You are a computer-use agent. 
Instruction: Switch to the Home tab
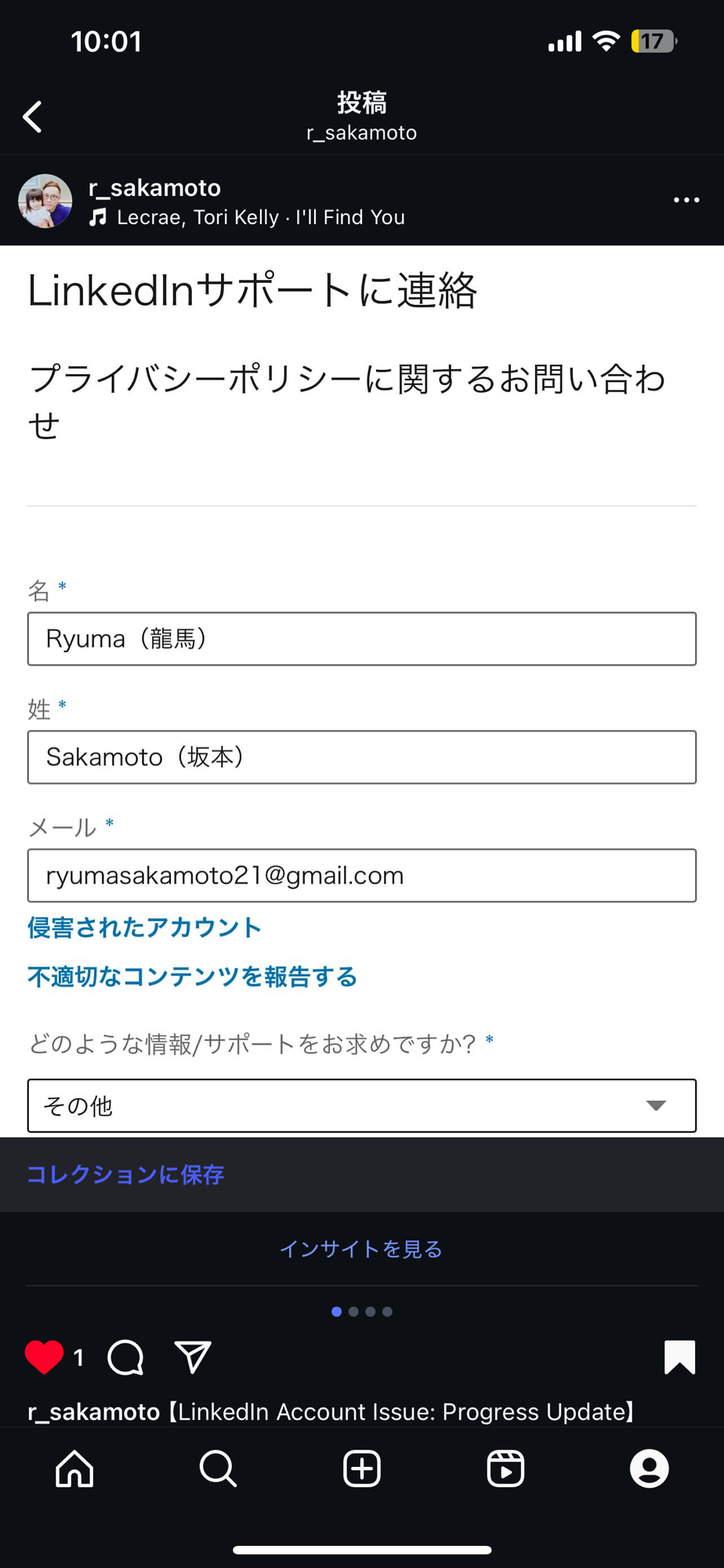point(74,1468)
